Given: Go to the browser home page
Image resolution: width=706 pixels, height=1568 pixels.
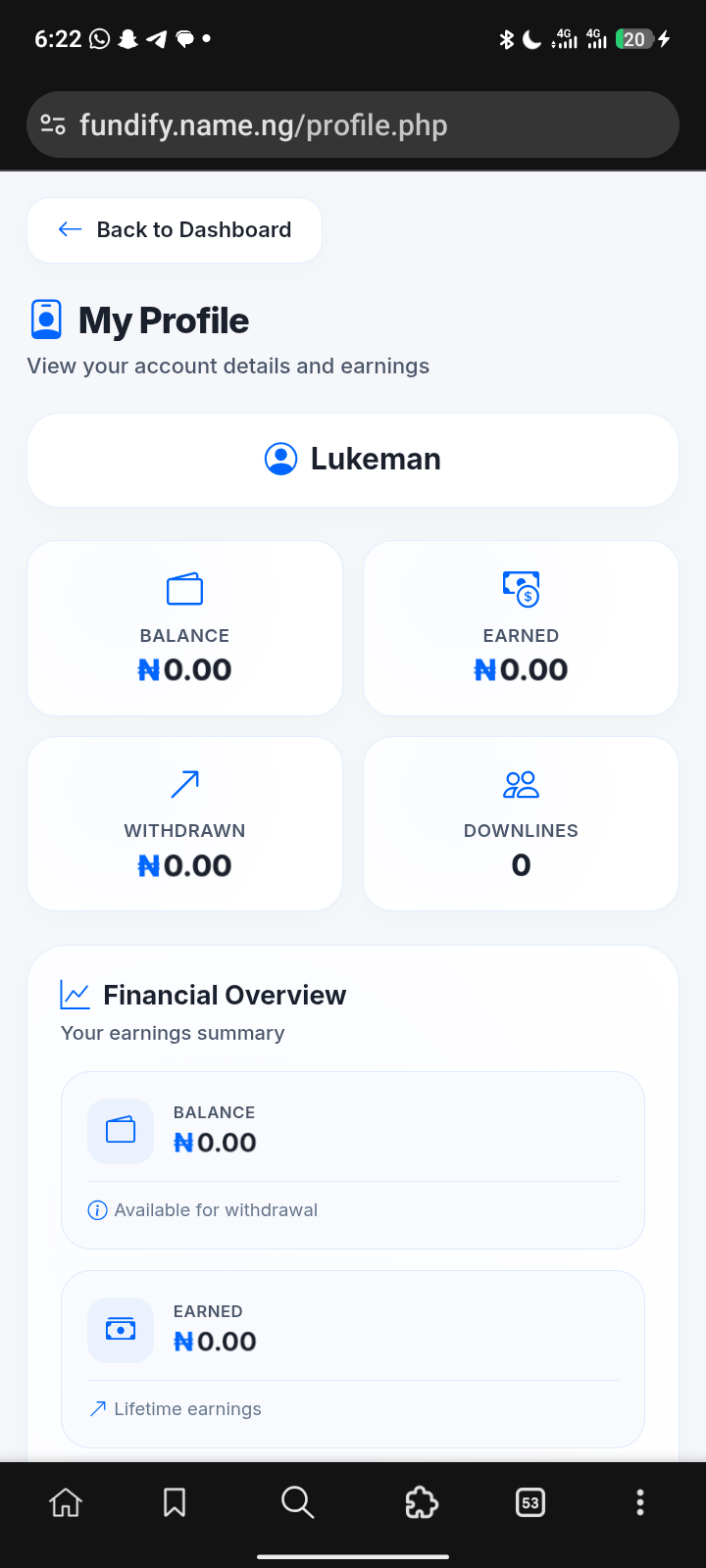Looking at the screenshot, I should (x=66, y=1502).
